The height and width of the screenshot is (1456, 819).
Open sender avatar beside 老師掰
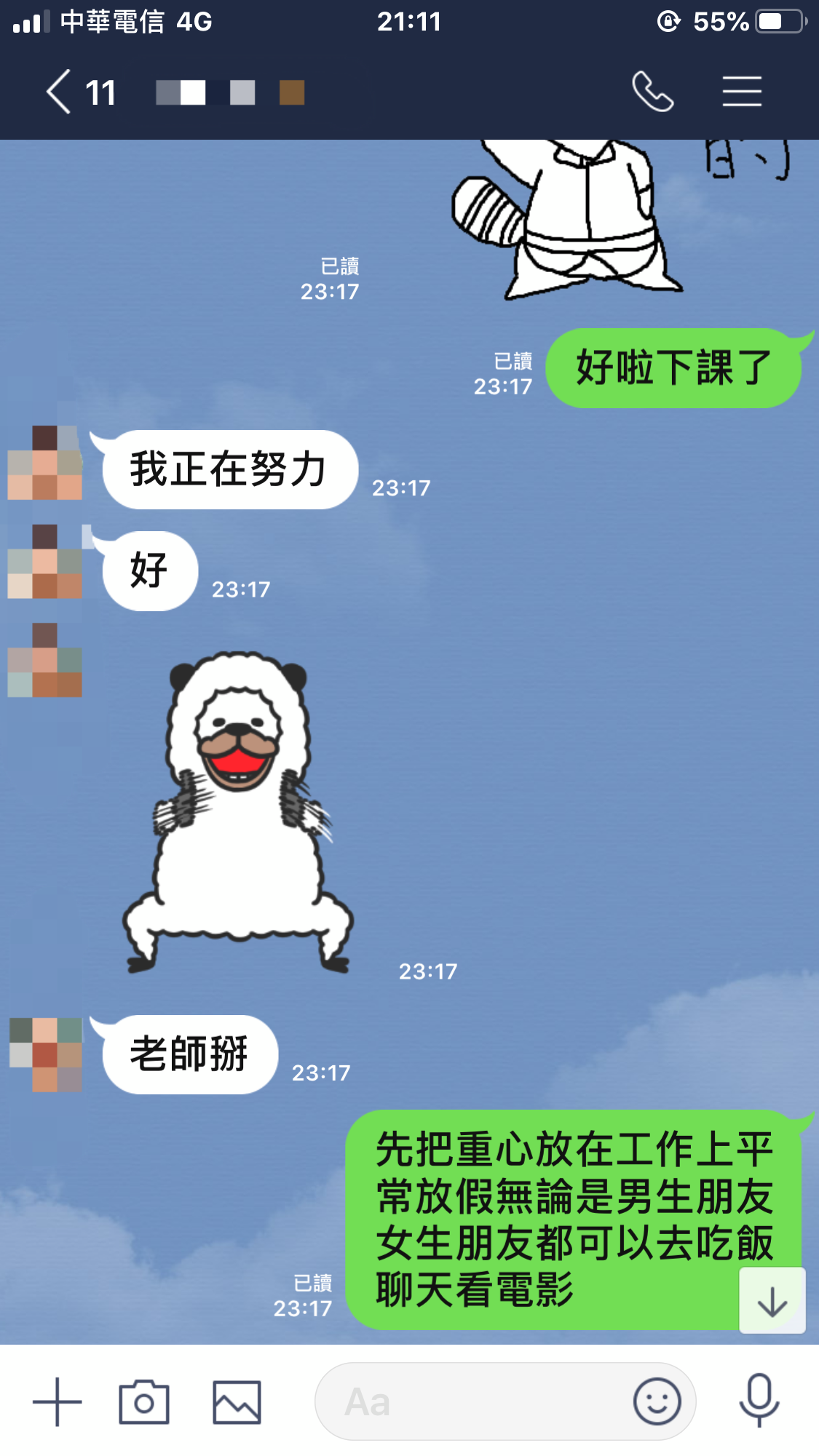(45, 1054)
